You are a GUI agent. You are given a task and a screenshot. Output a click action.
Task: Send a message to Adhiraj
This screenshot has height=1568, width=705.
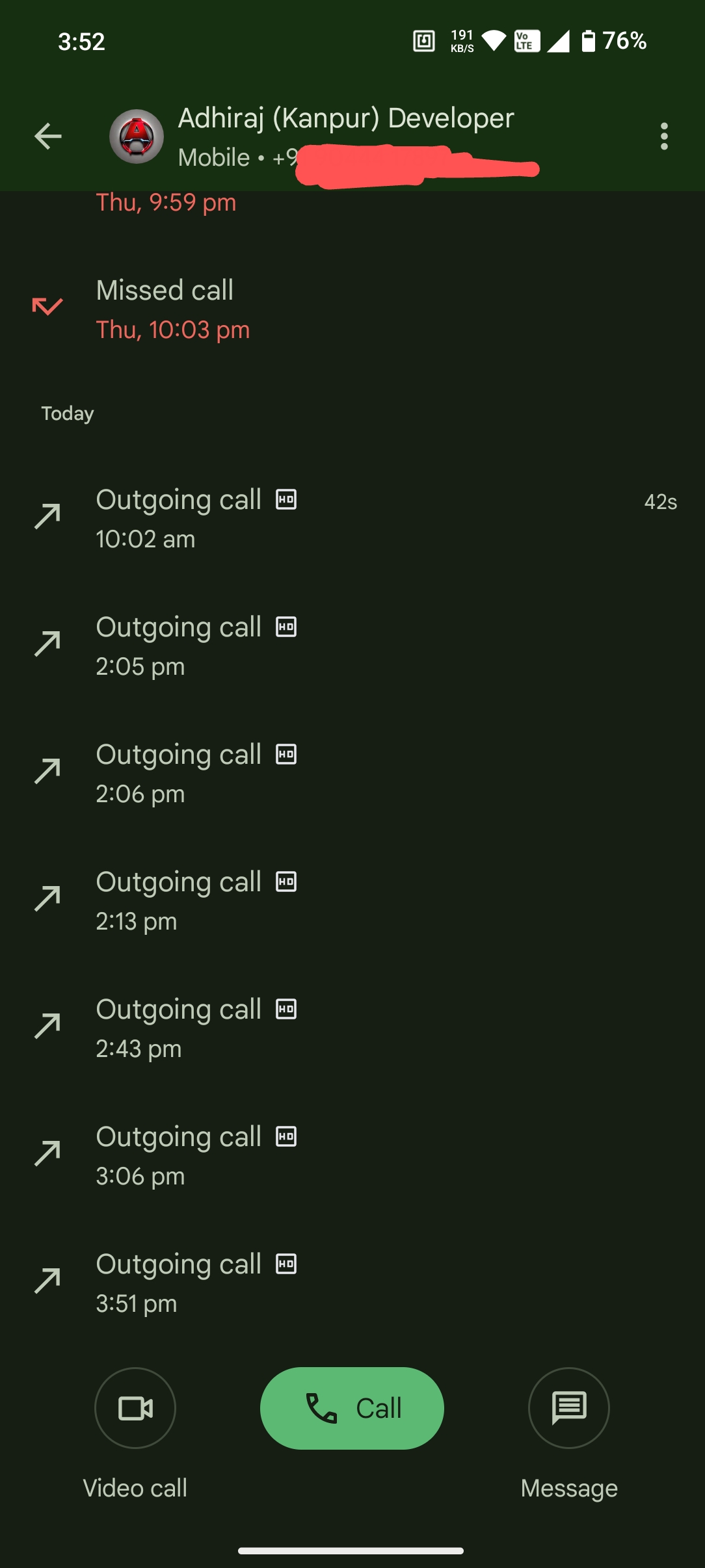569,1408
